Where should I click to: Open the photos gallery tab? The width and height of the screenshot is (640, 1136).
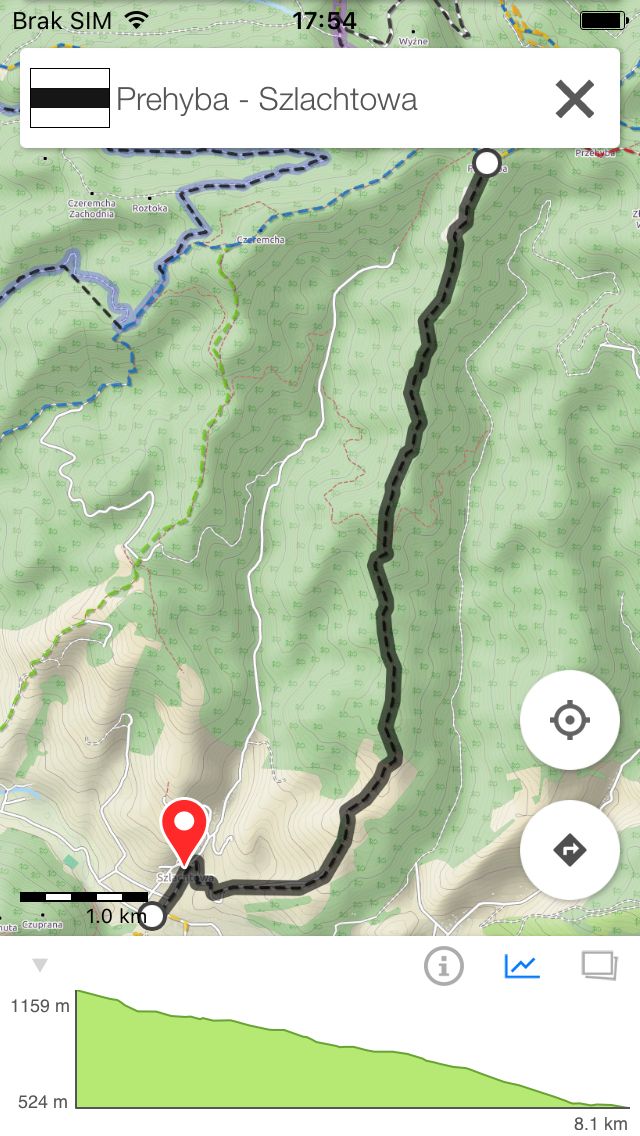click(x=599, y=966)
